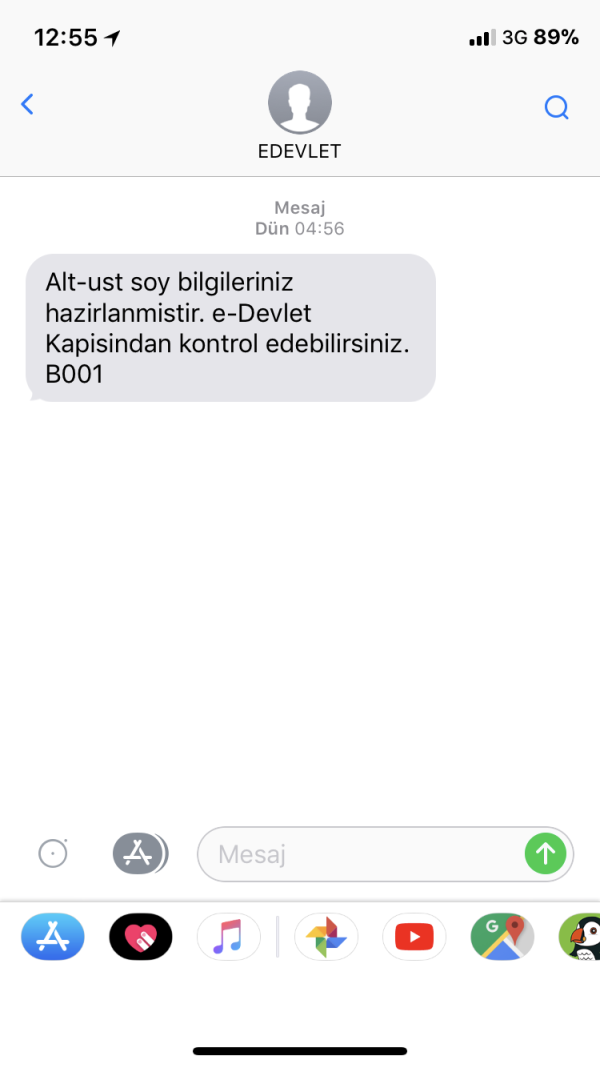Open the camera button
The height and width of the screenshot is (1068, 600).
pos(52,853)
